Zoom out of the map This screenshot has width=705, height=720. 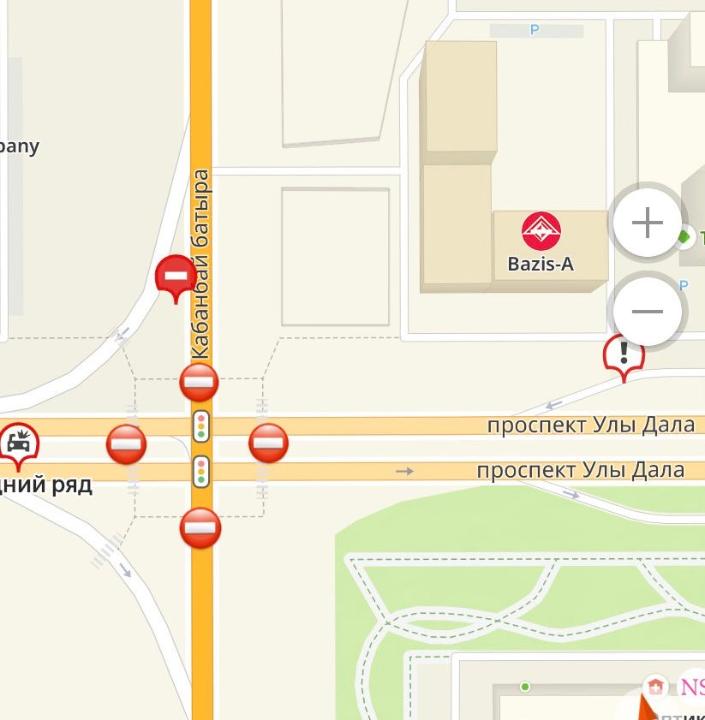pyautogui.click(x=647, y=311)
